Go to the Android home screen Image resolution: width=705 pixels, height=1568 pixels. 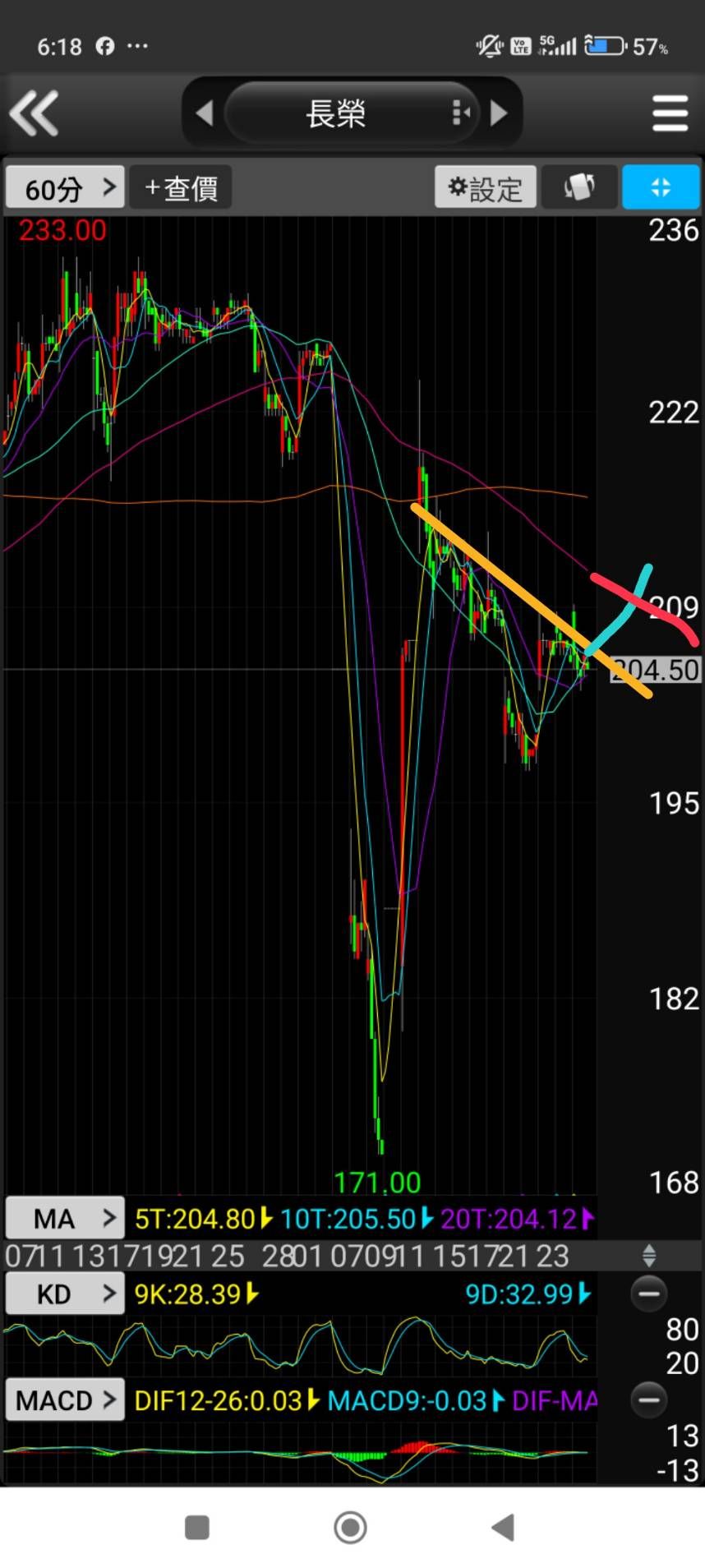(351, 1528)
